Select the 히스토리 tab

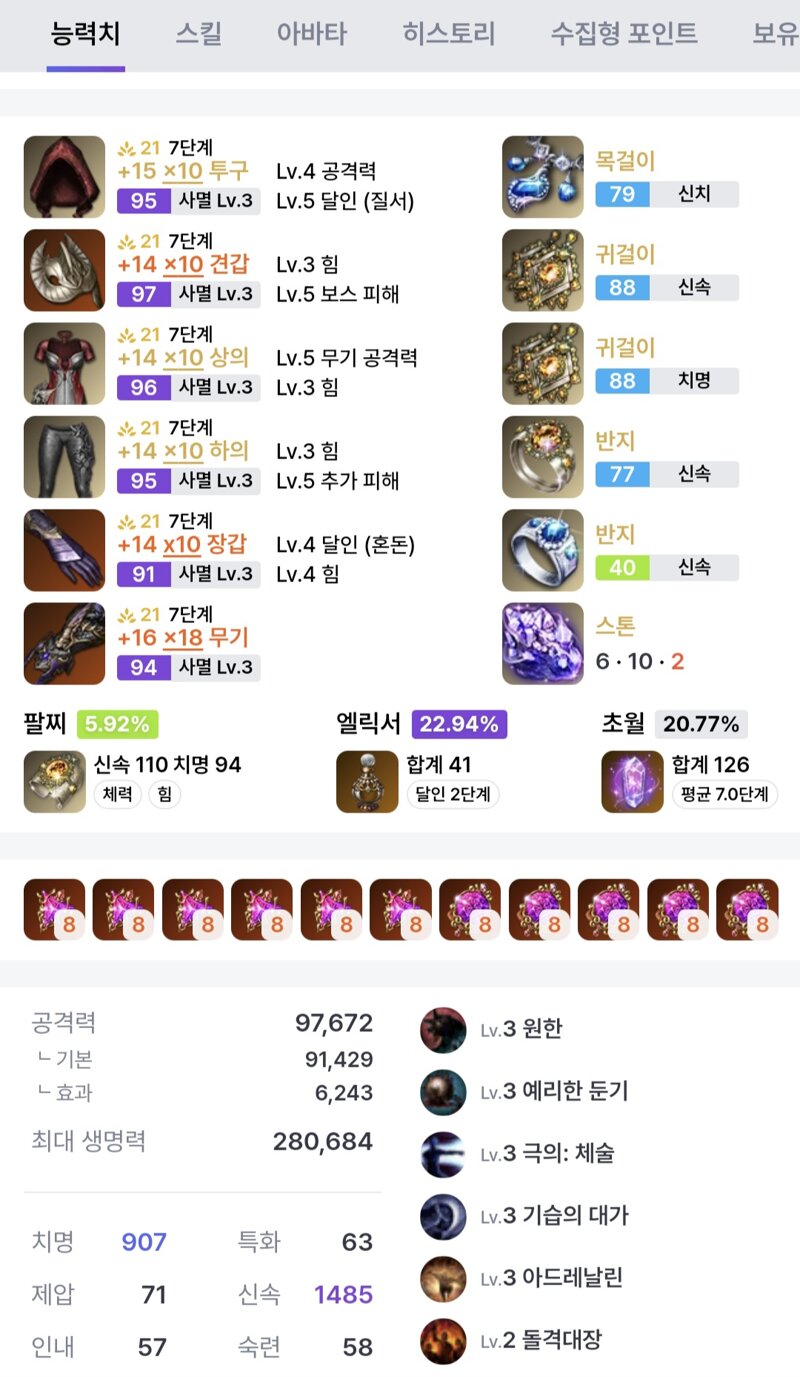point(449,34)
